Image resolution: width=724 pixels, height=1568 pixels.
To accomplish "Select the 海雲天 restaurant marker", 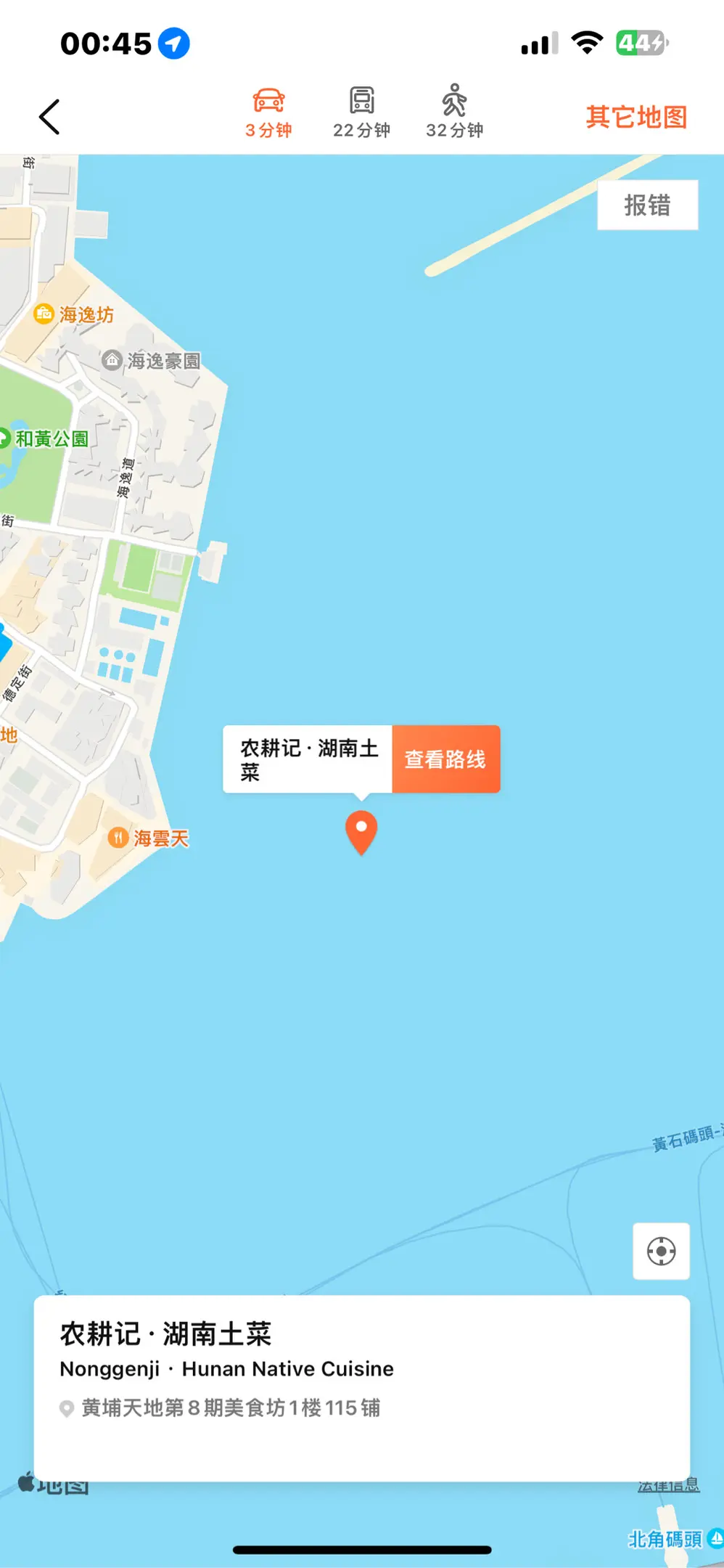I will pyautogui.click(x=118, y=838).
